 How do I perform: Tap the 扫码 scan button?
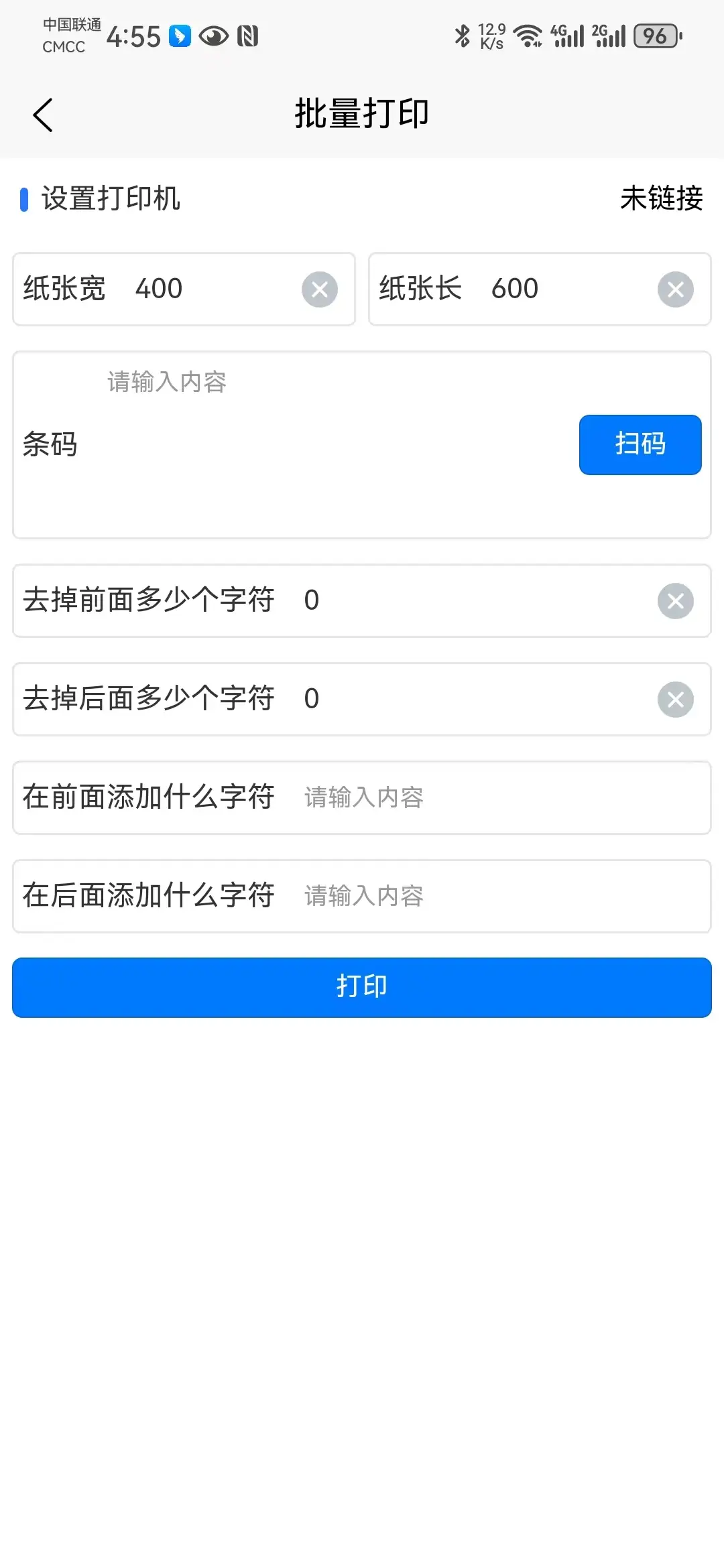point(640,444)
